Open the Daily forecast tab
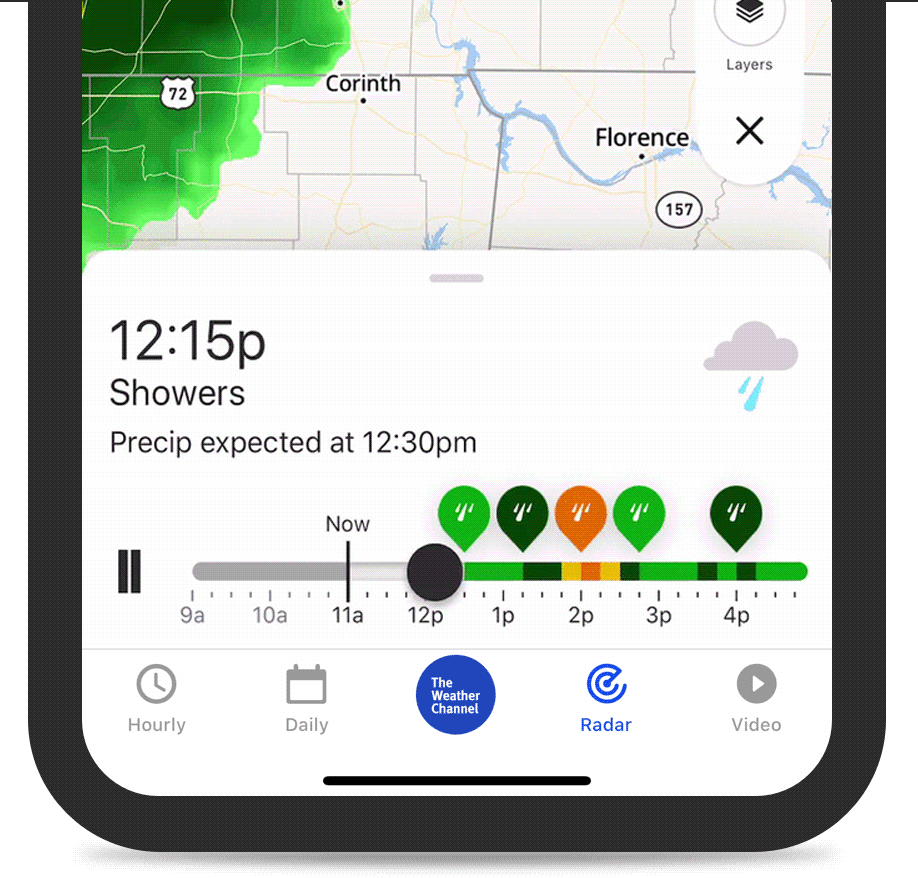918x878 pixels. (x=307, y=699)
